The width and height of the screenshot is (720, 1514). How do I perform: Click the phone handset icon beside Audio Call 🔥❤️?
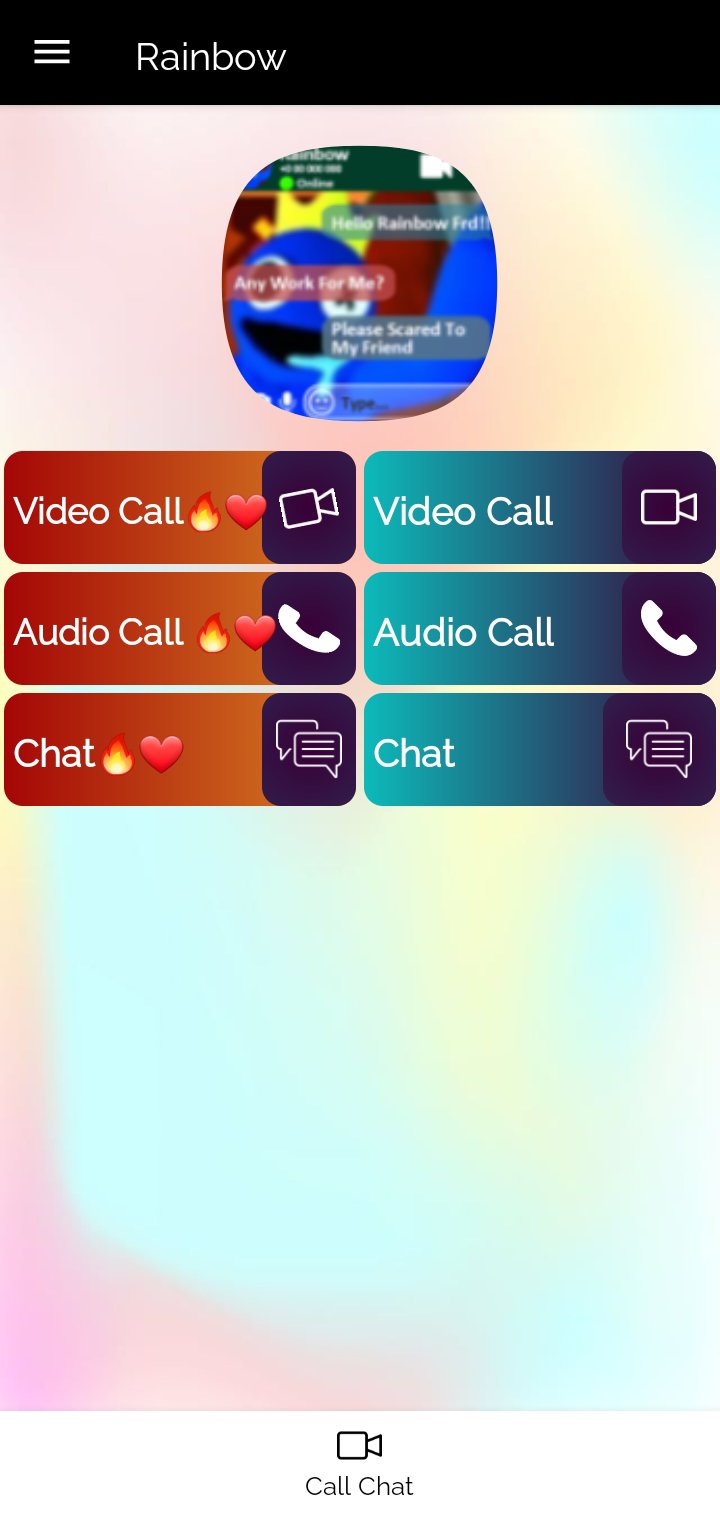309,628
